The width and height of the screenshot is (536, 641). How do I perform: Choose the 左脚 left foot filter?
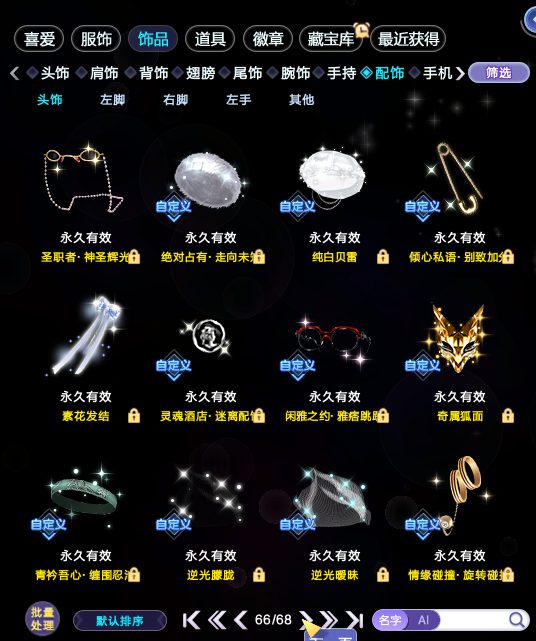pos(112,100)
